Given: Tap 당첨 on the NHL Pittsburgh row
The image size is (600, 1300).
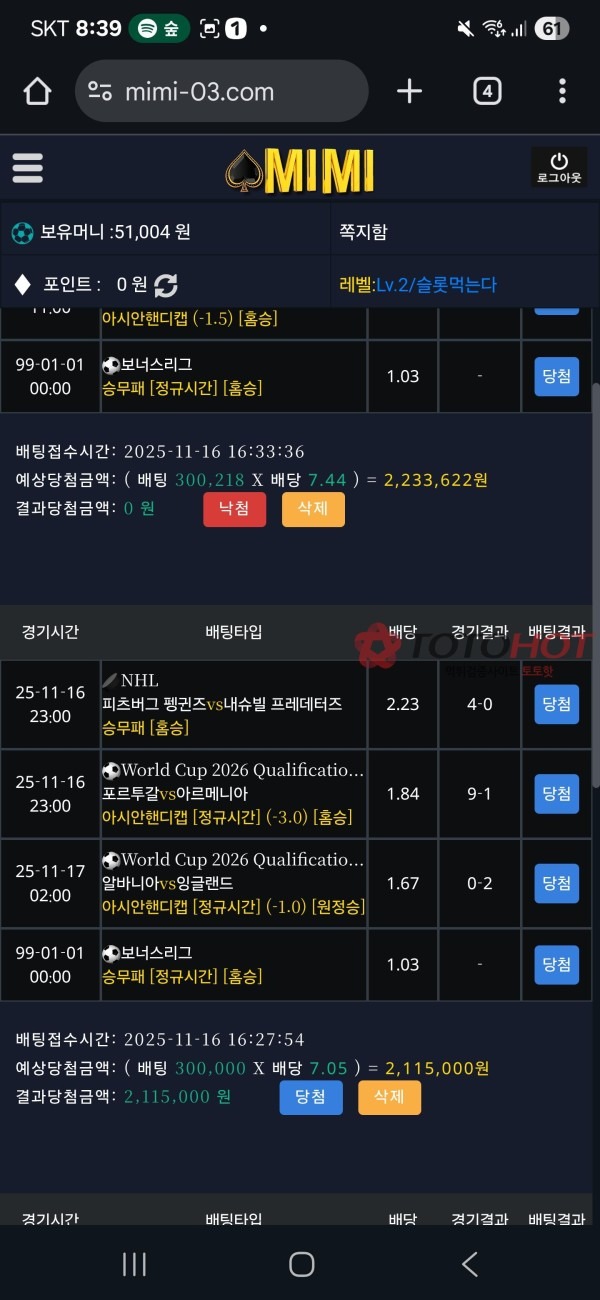Looking at the screenshot, I should click(556, 705).
